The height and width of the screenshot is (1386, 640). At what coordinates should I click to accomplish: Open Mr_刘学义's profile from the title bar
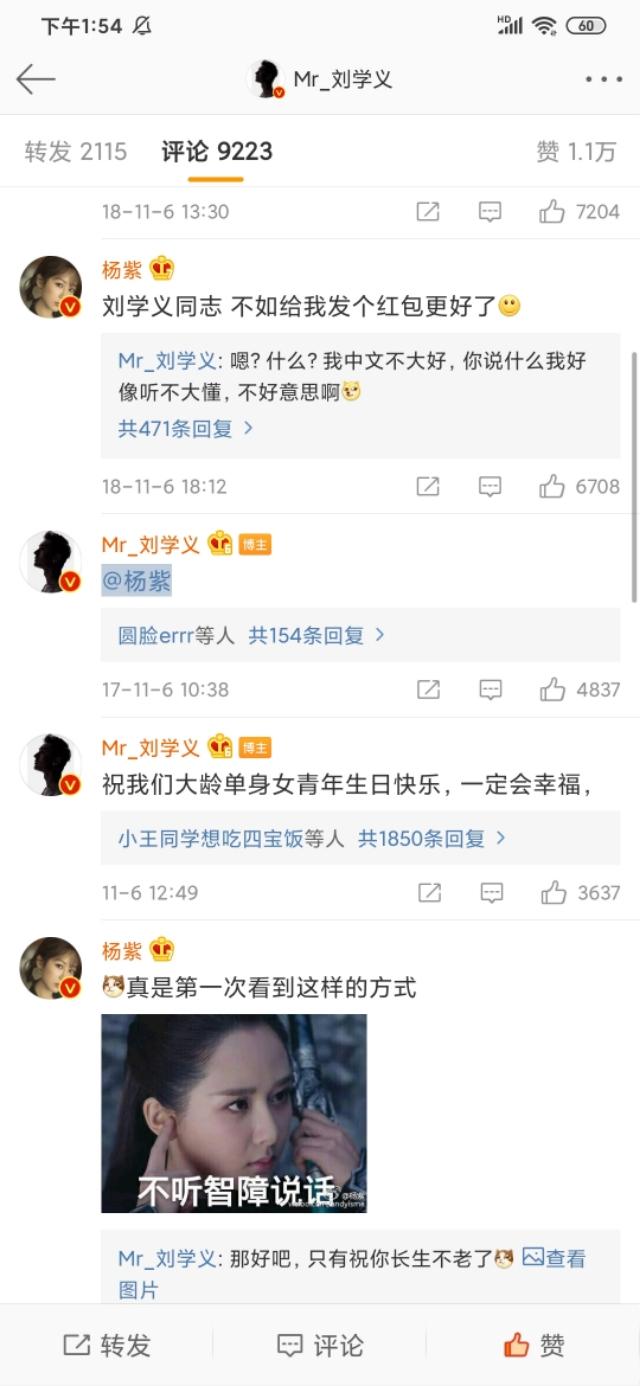click(320, 79)
